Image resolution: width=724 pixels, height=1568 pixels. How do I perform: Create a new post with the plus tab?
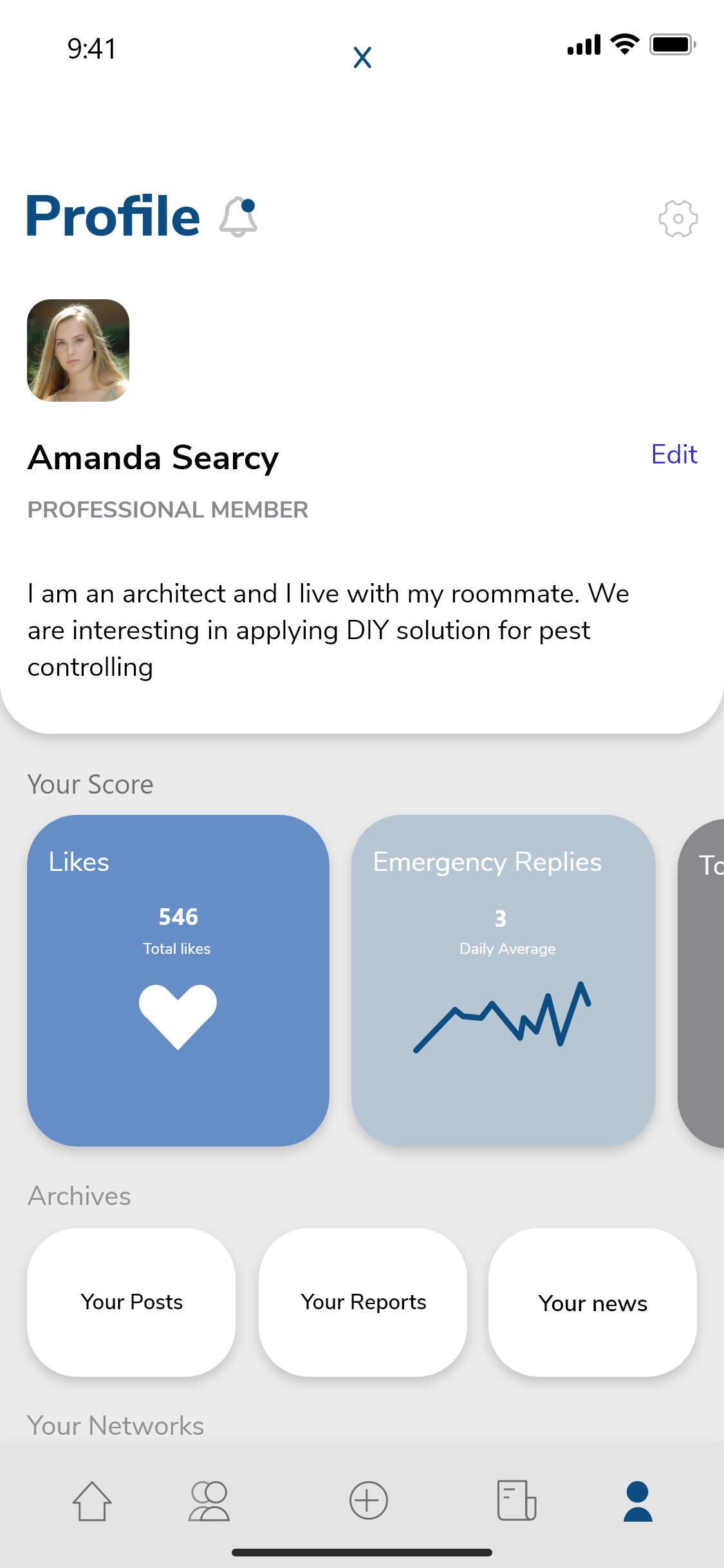pos(368,1501)
